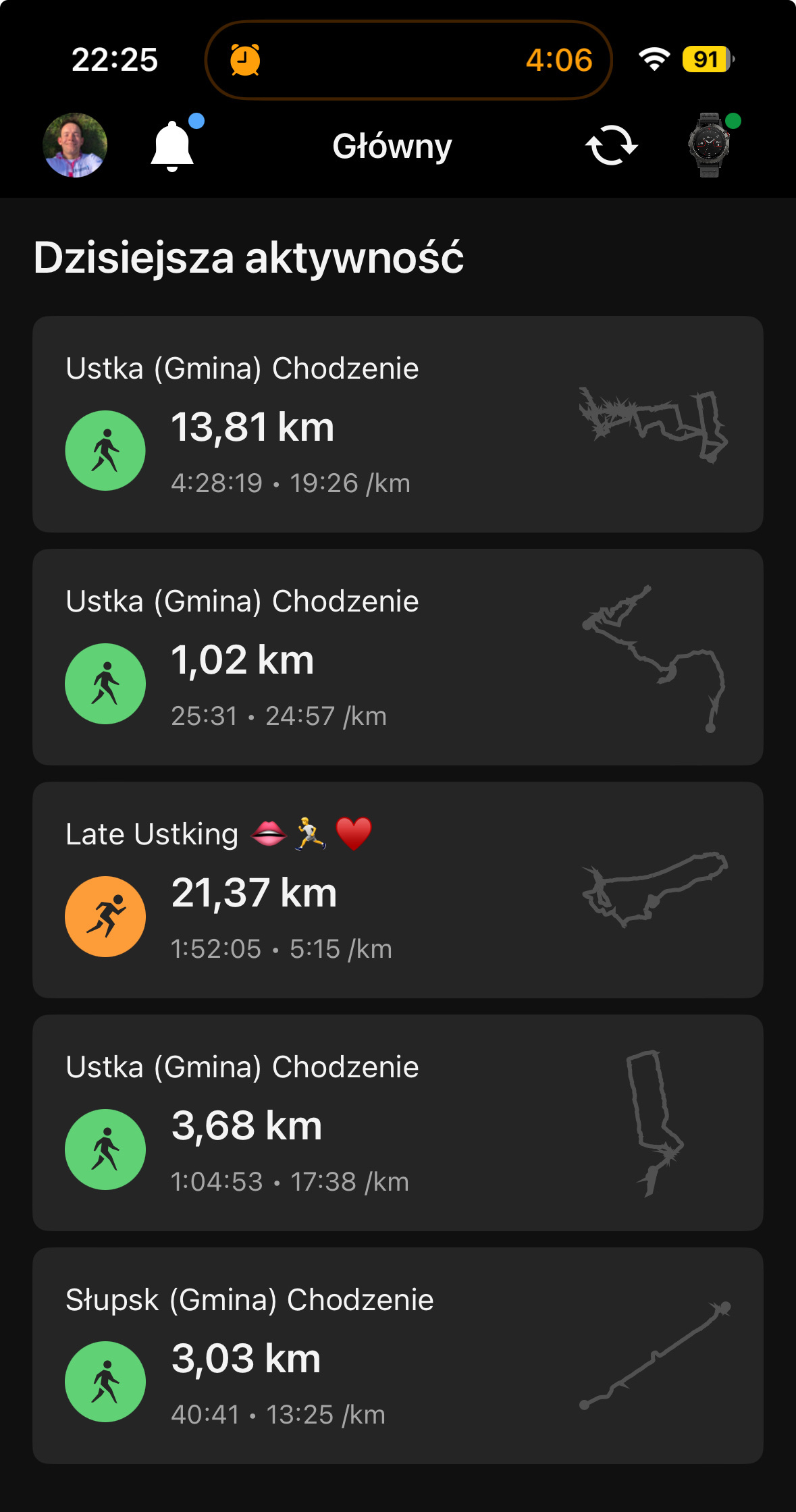Open the Late Ustking run
The height and width of the screenshot is (1512, 796).
tap(398, 890)
